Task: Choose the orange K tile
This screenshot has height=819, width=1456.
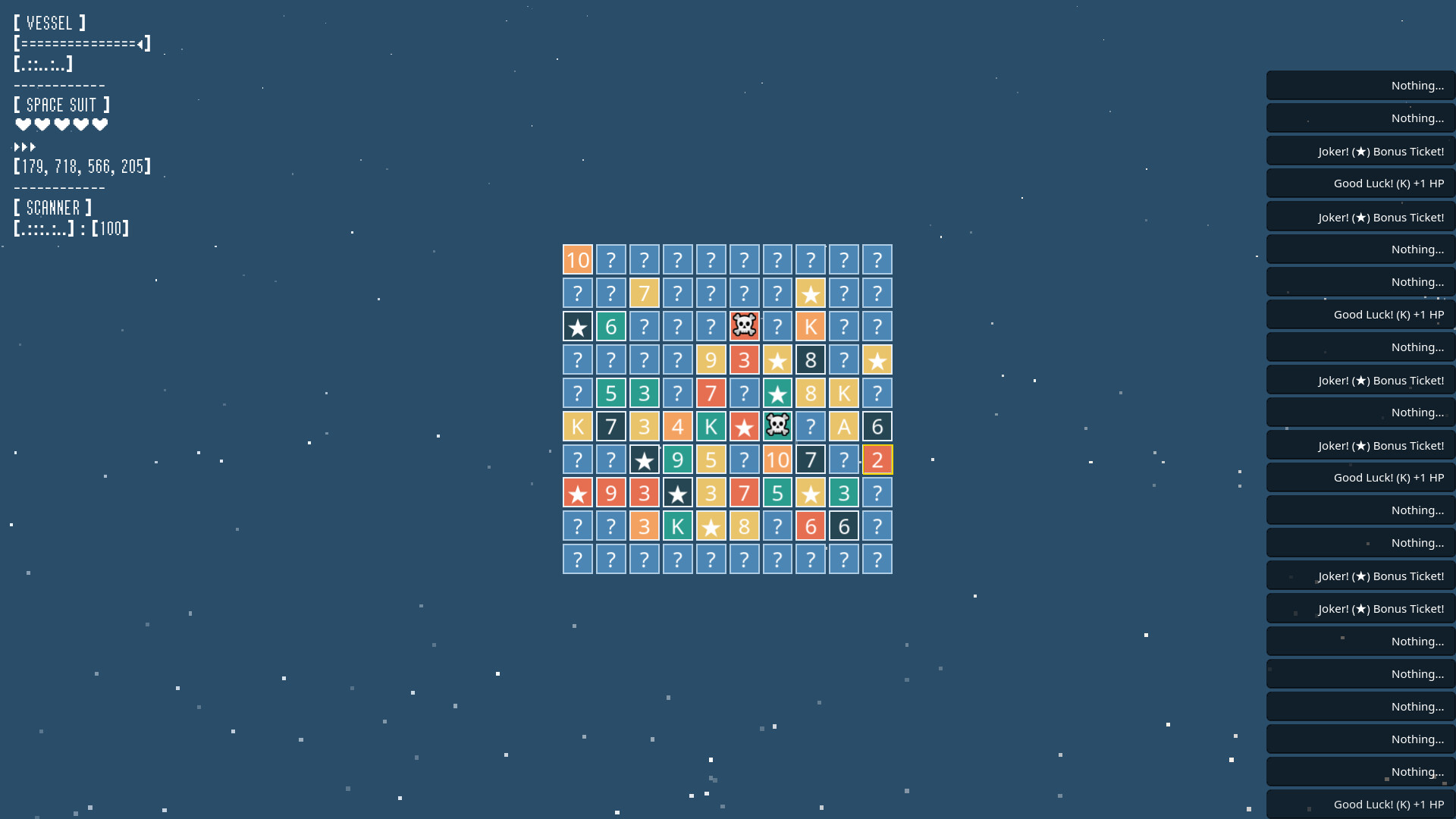Action: pyautogui.click(x=810, y=326)
